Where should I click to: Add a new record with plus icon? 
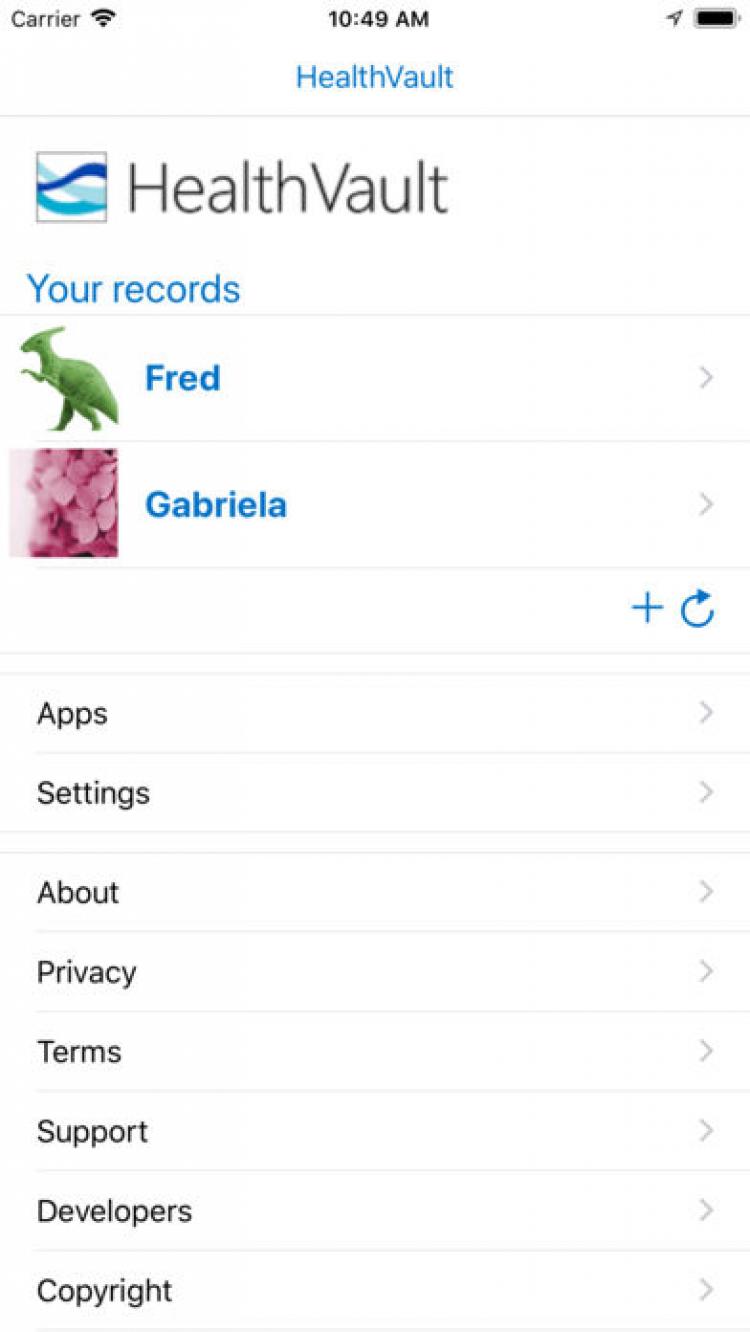coord(647,608)
